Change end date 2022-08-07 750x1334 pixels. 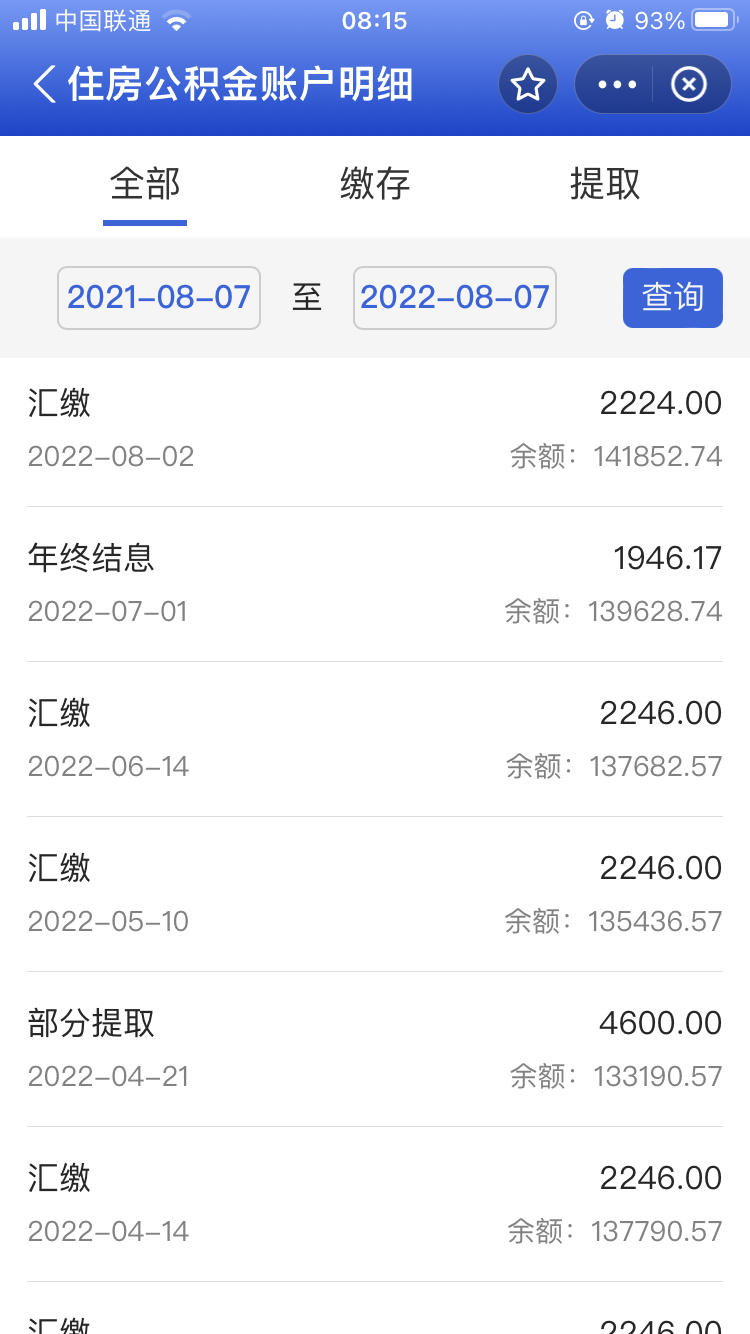click(x=455, y=298)
